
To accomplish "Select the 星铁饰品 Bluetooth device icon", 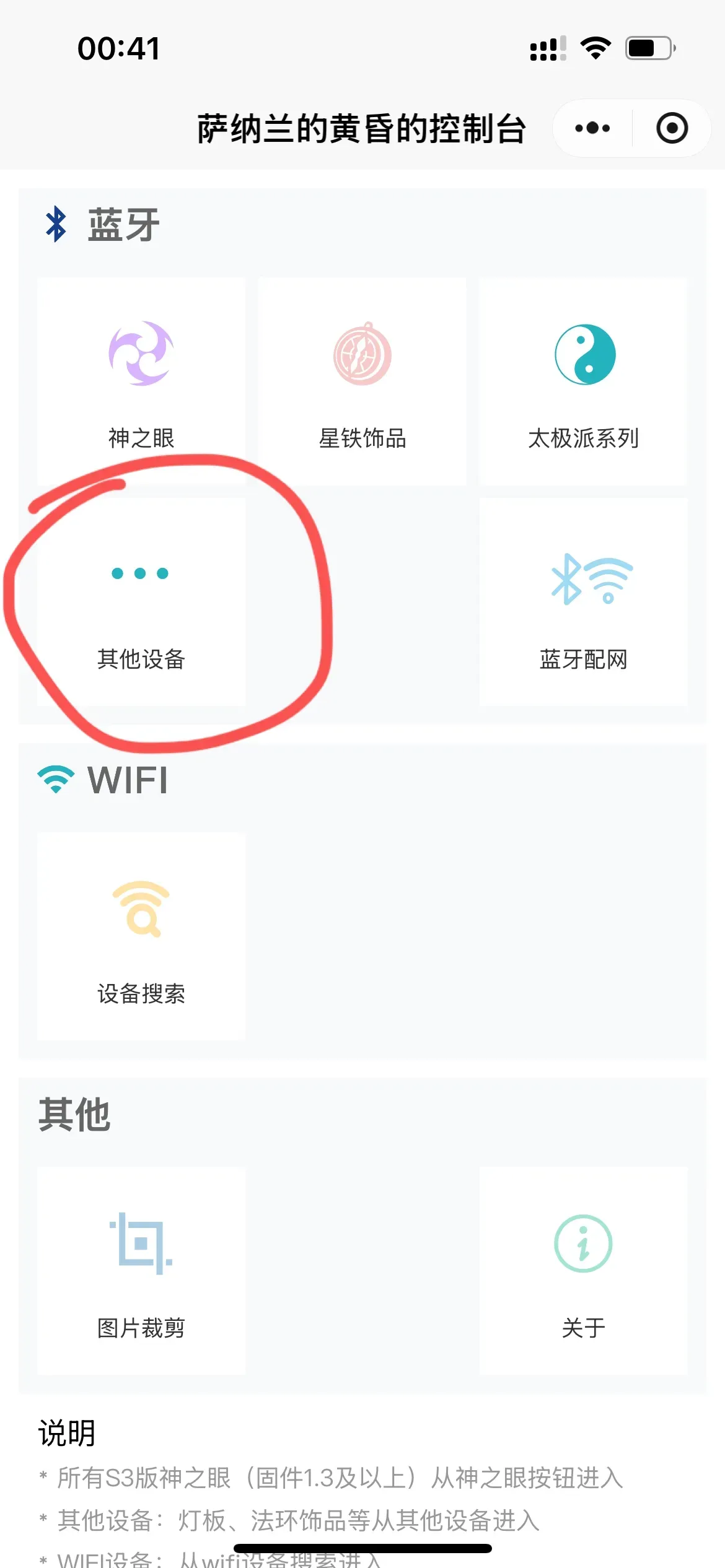I will (362, 353).
